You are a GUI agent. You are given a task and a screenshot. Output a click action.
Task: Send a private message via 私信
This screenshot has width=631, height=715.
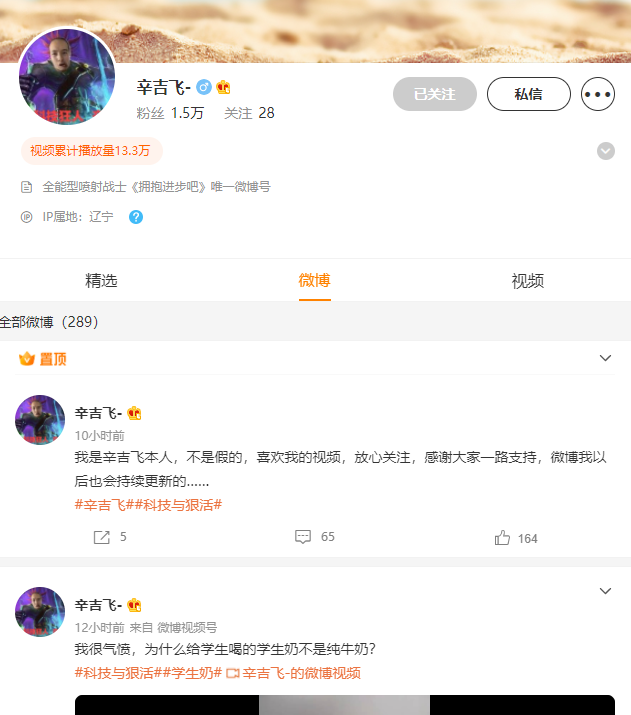(528, 94)
